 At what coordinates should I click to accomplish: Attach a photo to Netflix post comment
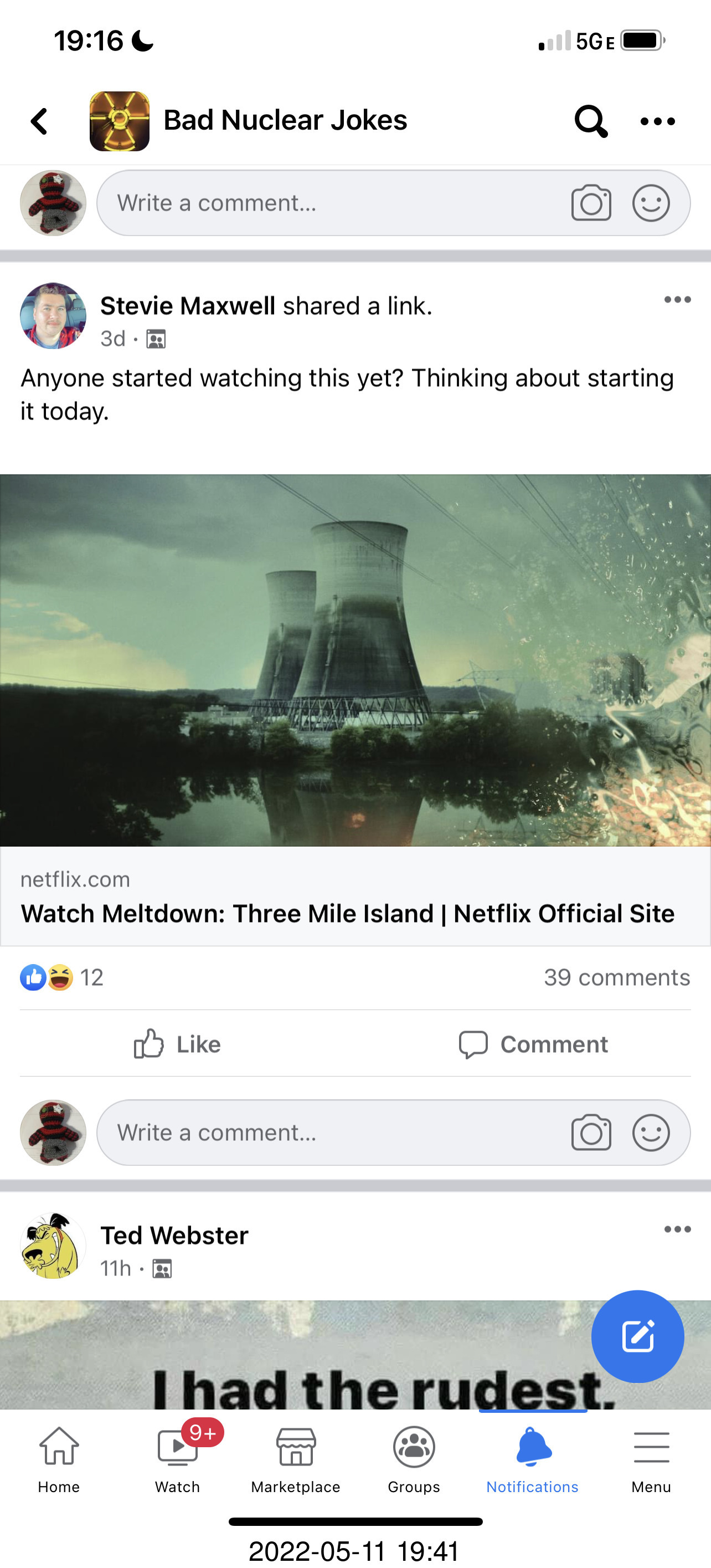pyautogui.click(x=591, y=1132)
